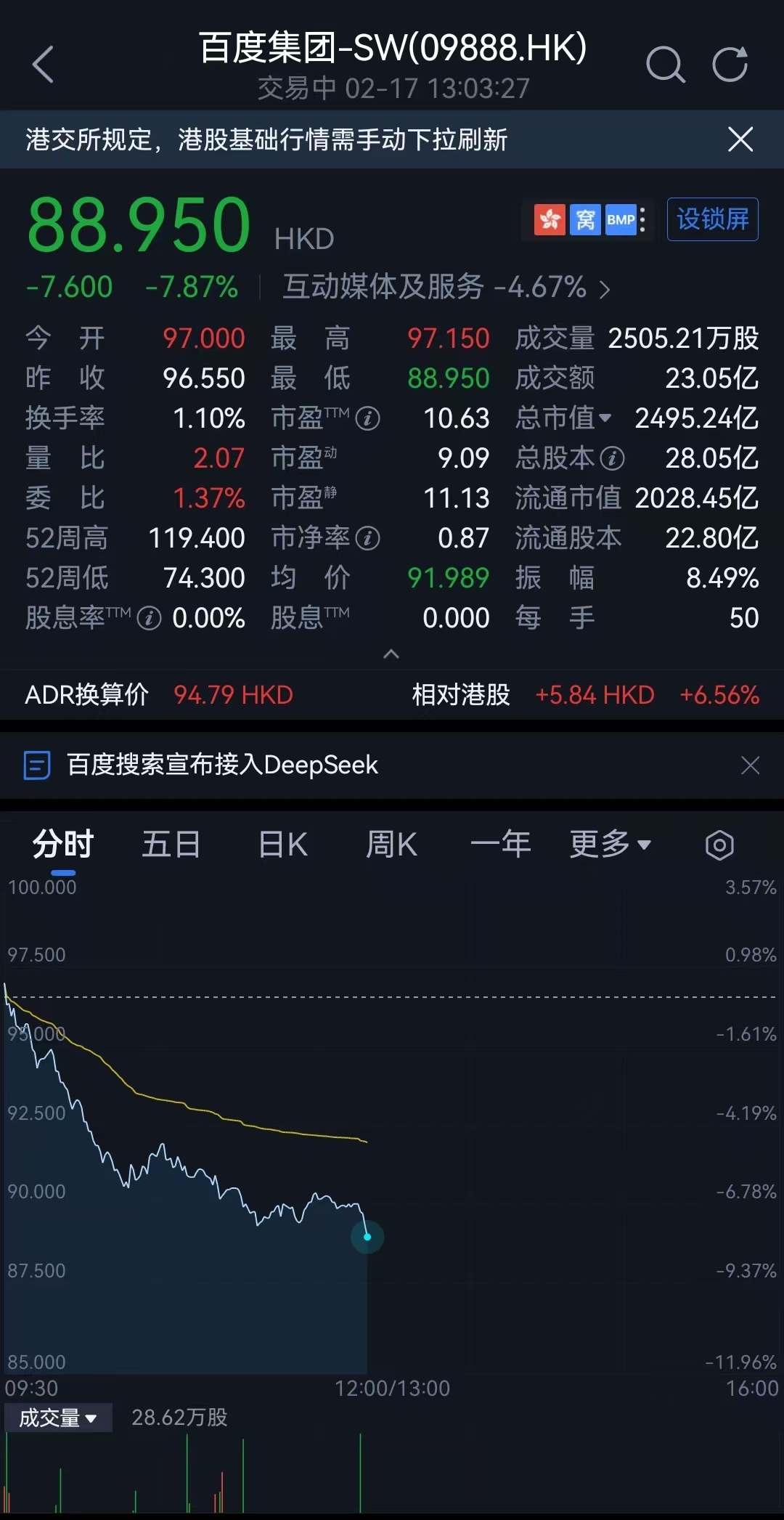Switch to the 一年 chart tab
This screenshot has height=1520, width=784.
(501, 845)
